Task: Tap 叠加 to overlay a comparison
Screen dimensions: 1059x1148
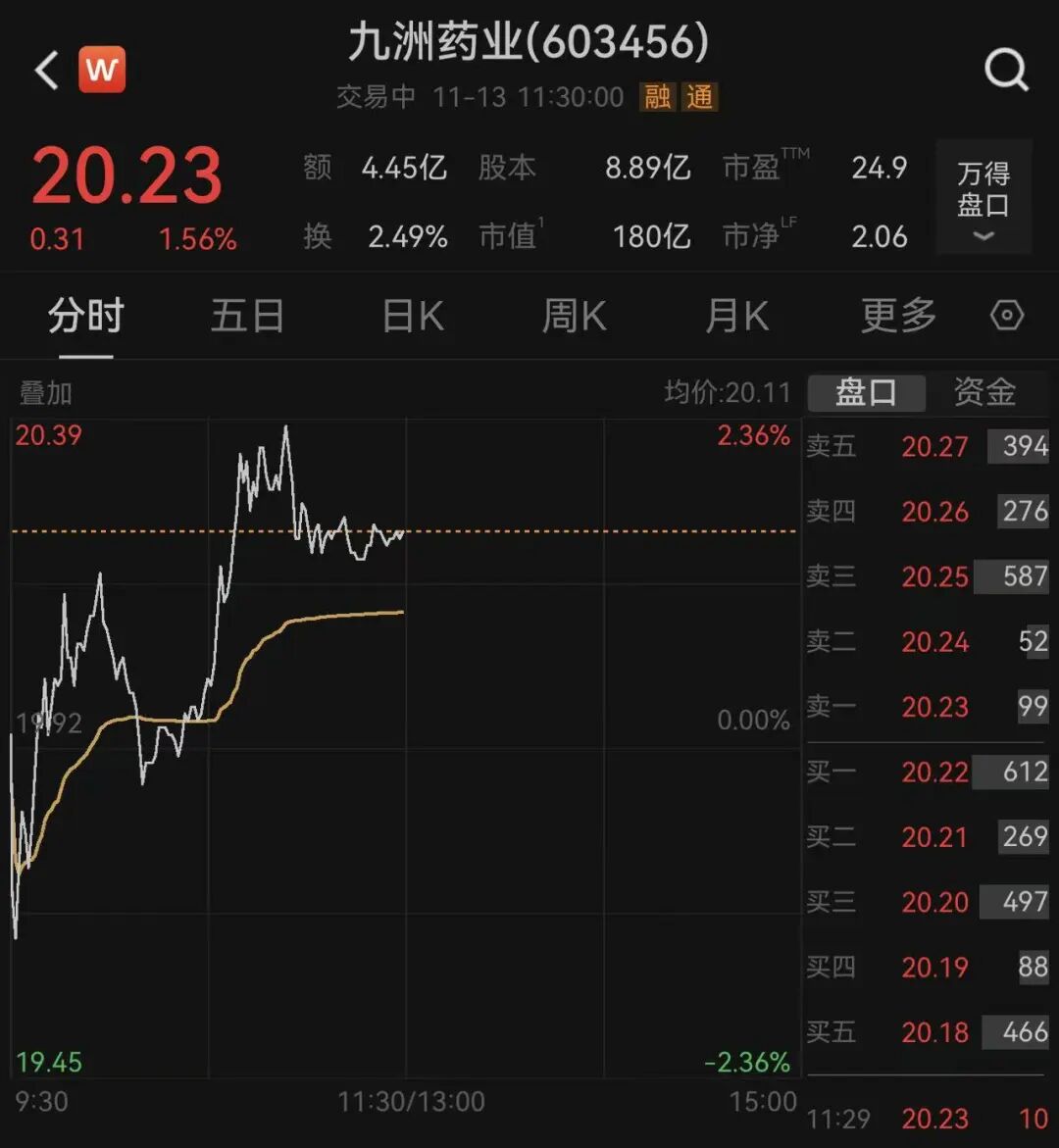Action: [x=46, y=393]
